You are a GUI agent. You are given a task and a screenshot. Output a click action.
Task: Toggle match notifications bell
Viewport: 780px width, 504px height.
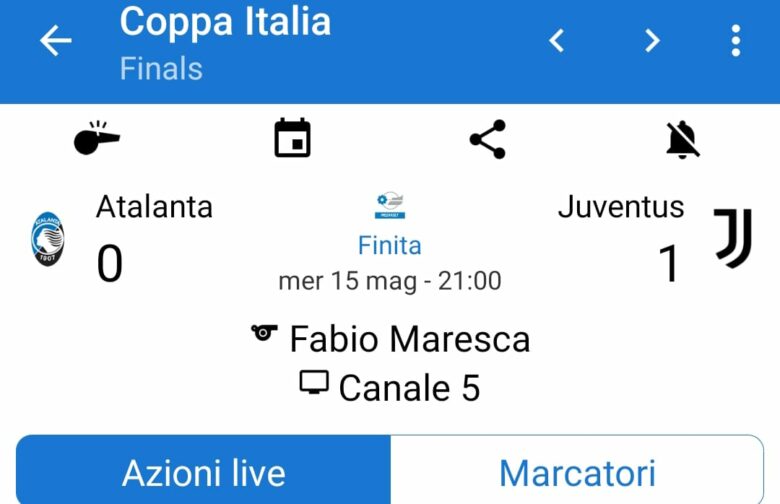click(682, 139)
